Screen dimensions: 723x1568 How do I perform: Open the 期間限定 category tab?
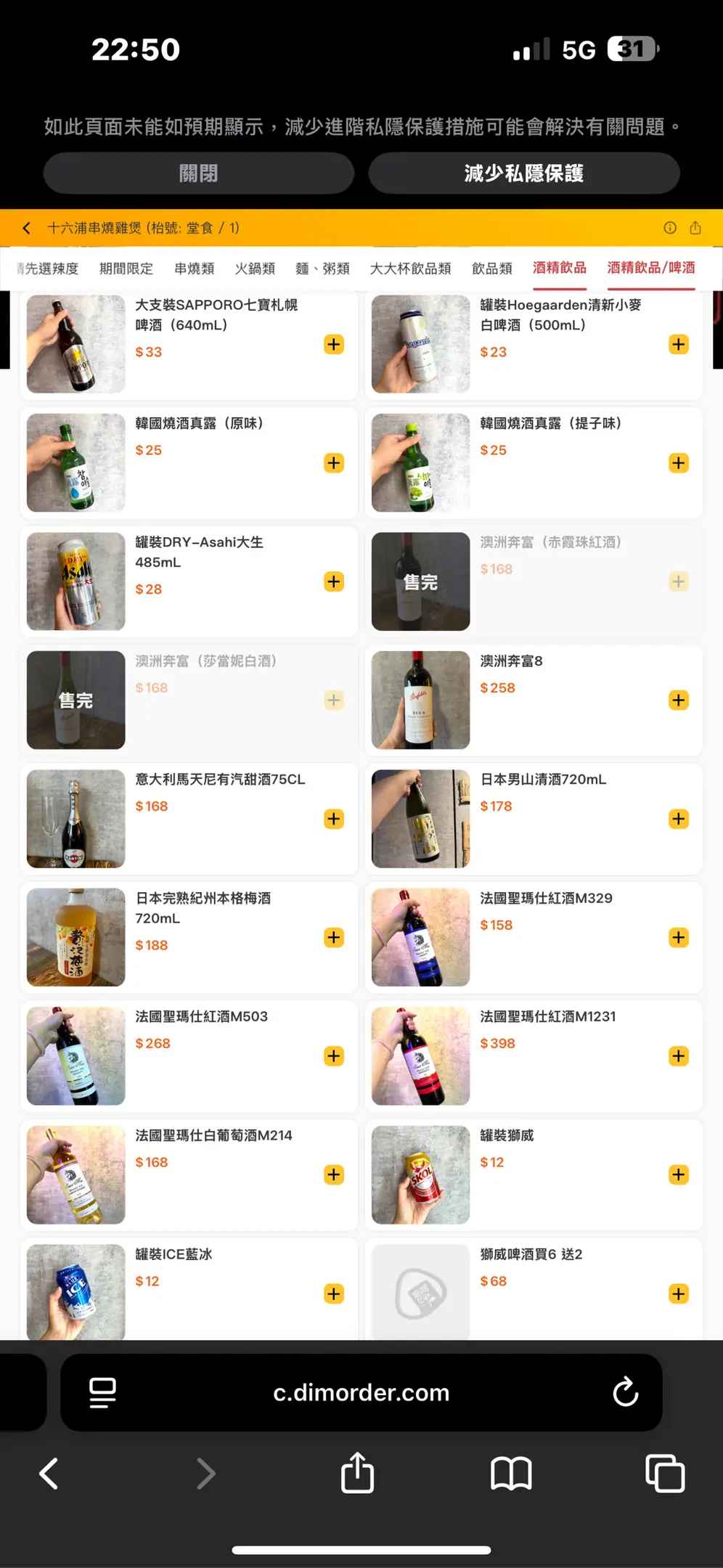pos(126,269)
